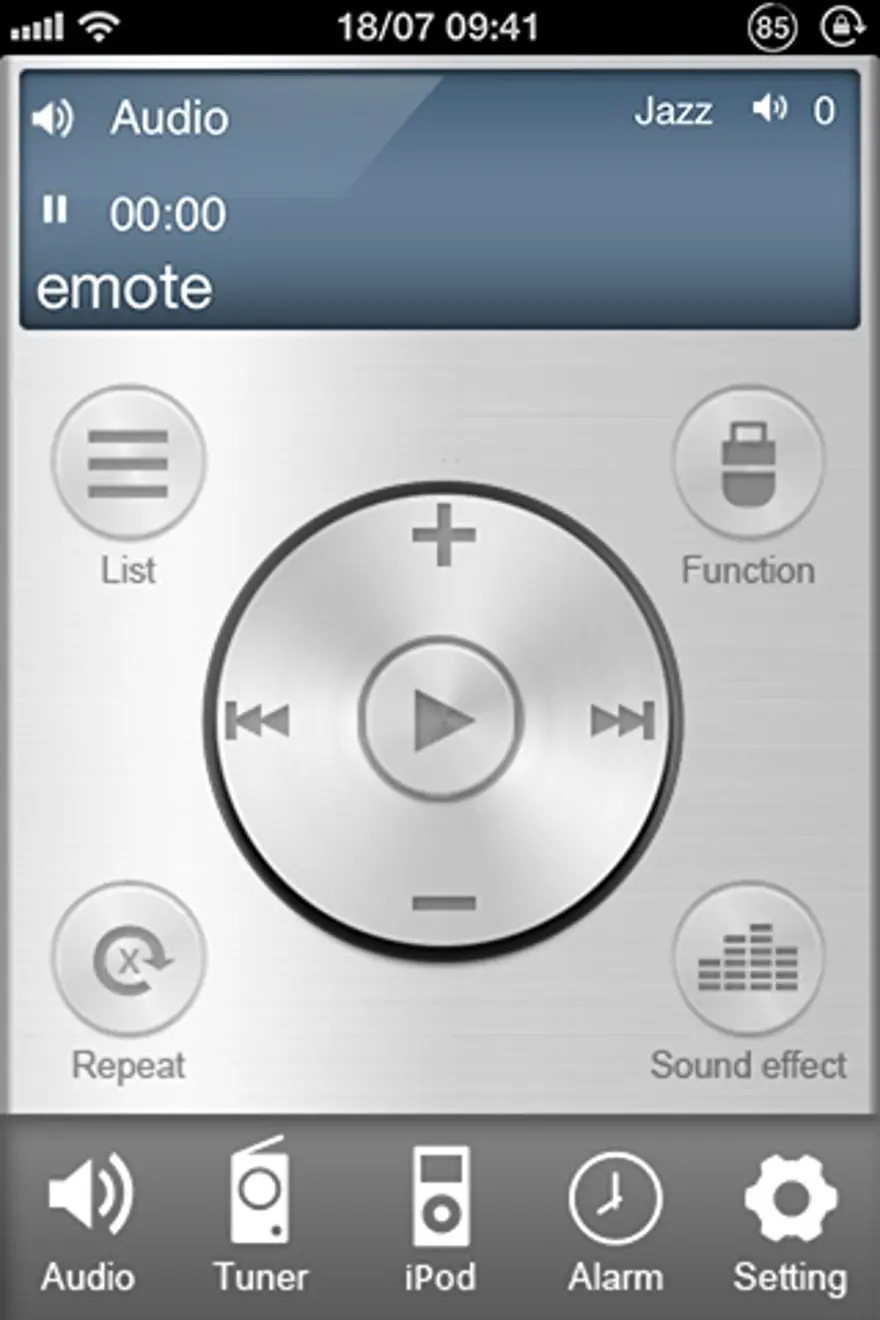Go back to the previous track
The image size is (880, 1320).
pos(258,720)
